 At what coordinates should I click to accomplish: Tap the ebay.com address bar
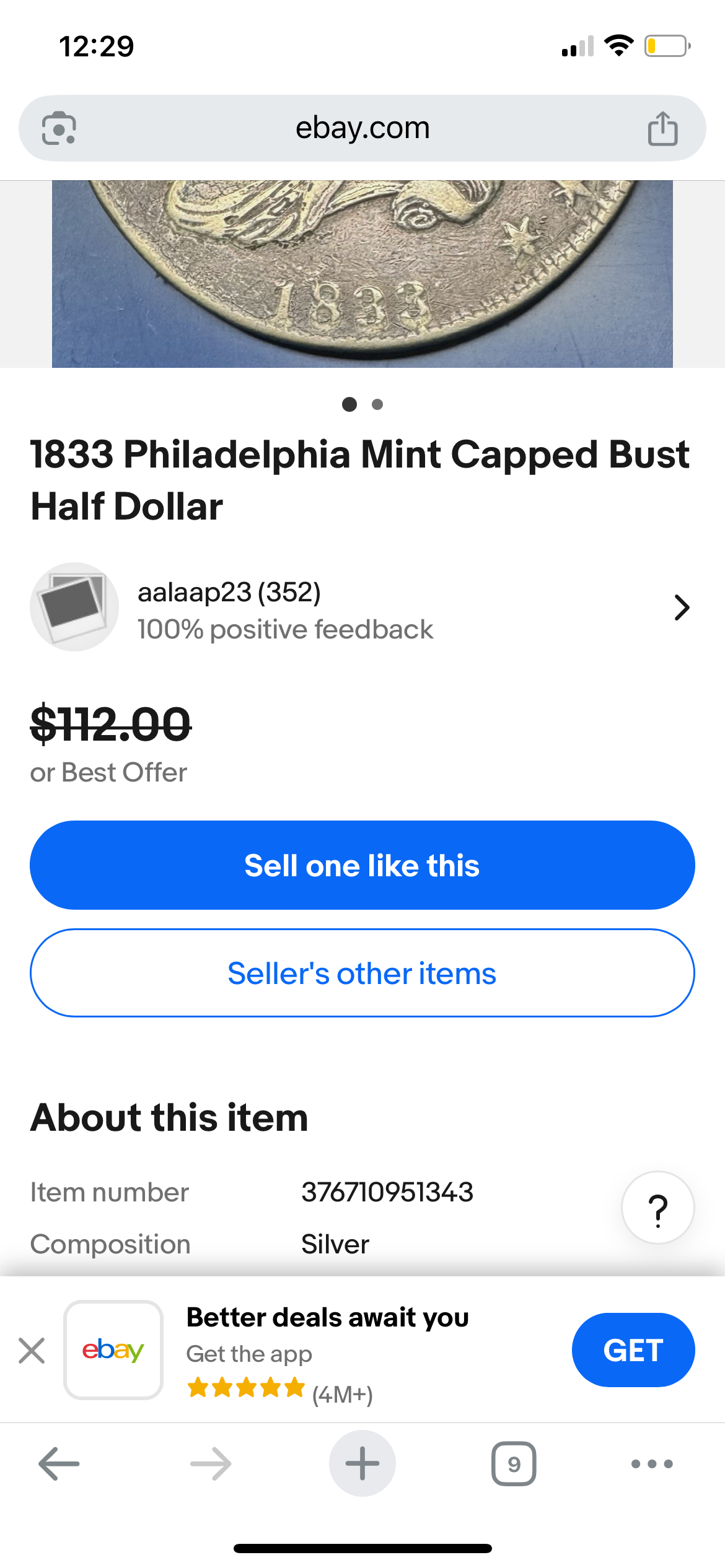362,128
